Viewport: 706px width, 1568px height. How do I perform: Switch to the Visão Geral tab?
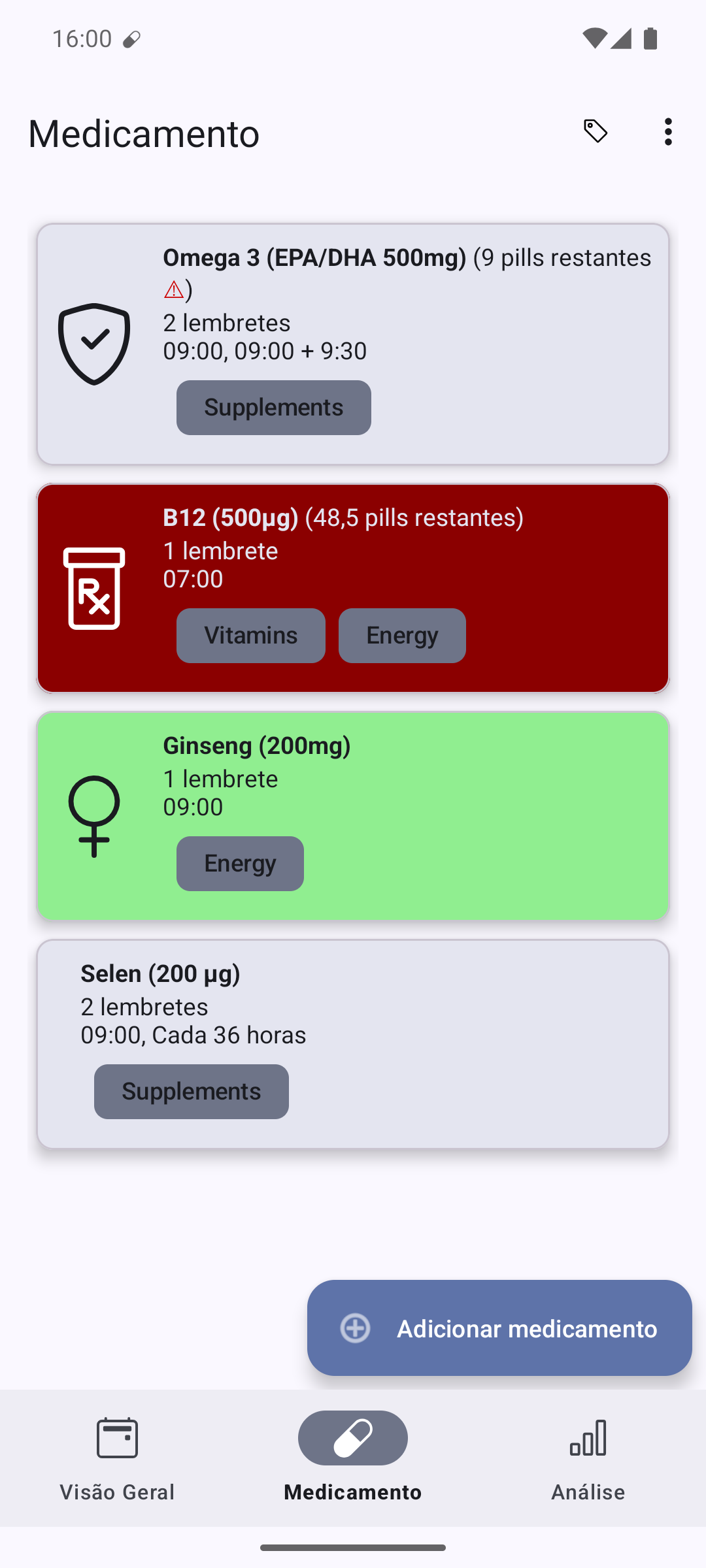118,1458
